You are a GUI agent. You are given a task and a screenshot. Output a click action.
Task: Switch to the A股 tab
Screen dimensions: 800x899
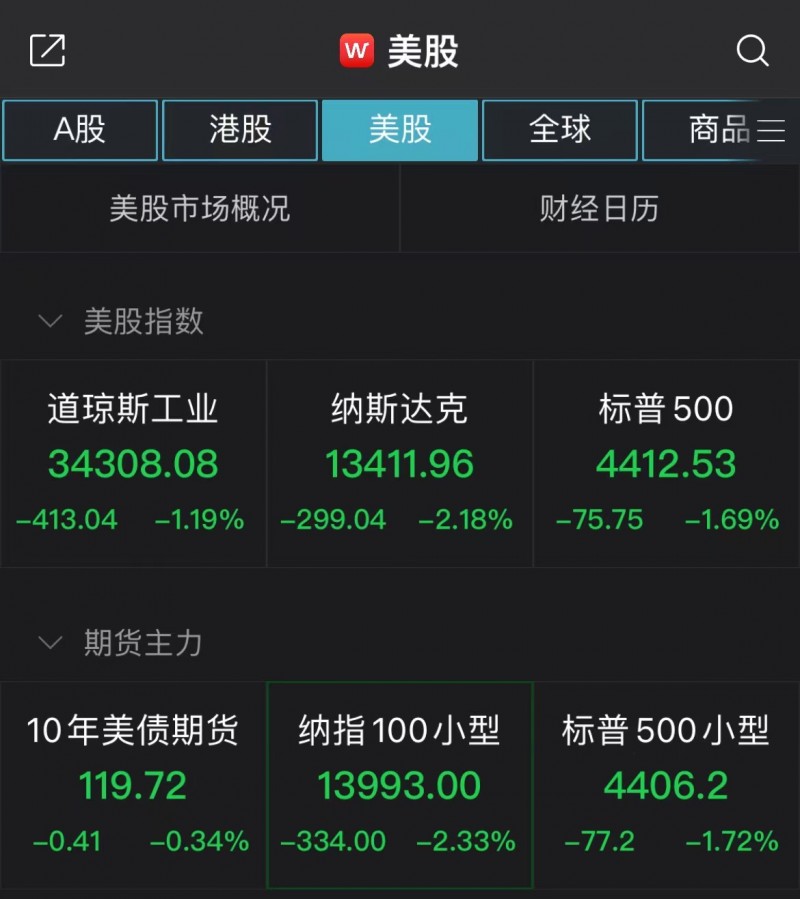pyautogui.click(x=79, y=129)
